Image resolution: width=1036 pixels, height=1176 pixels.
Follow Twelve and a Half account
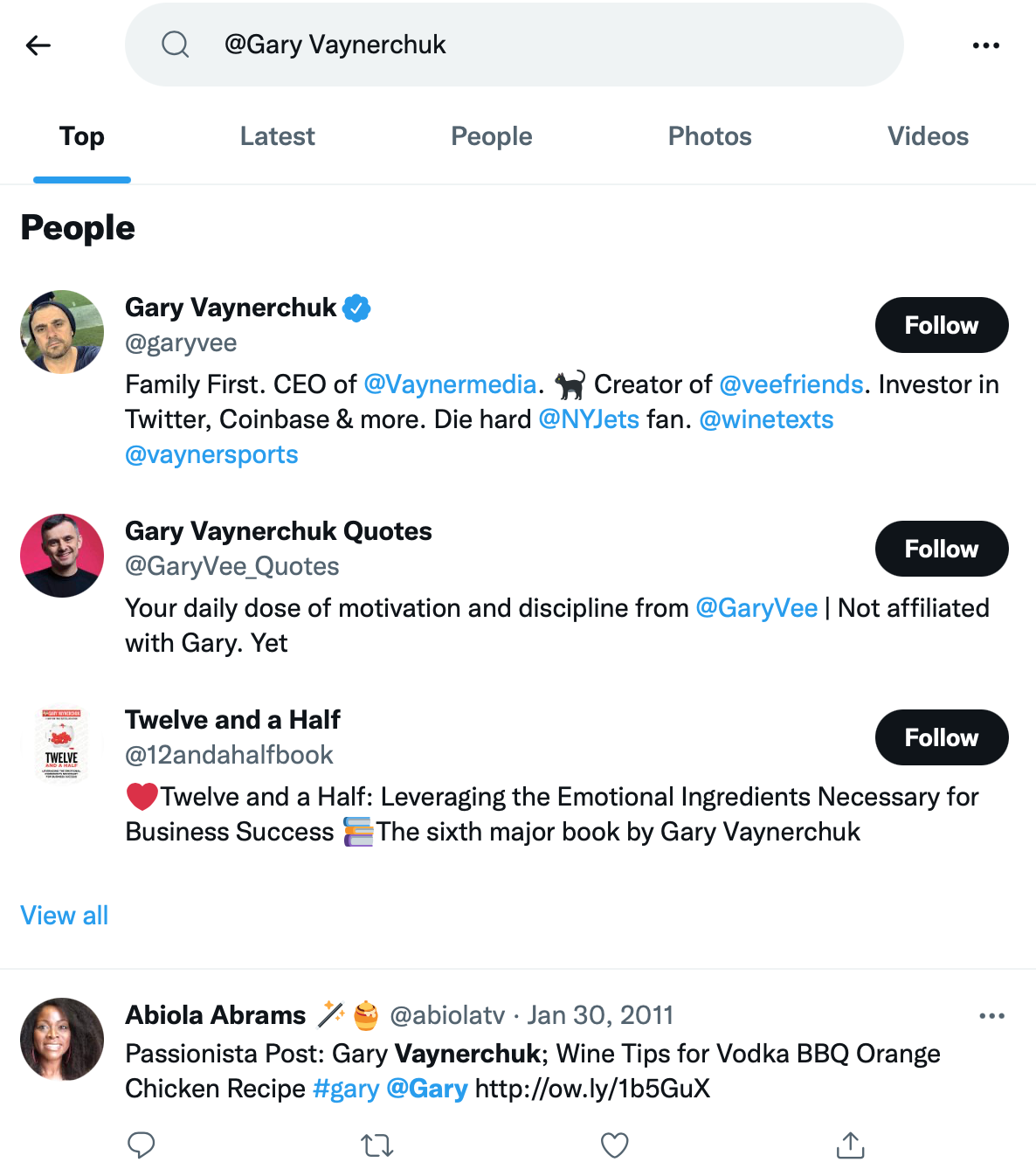(x=941, y=737)
